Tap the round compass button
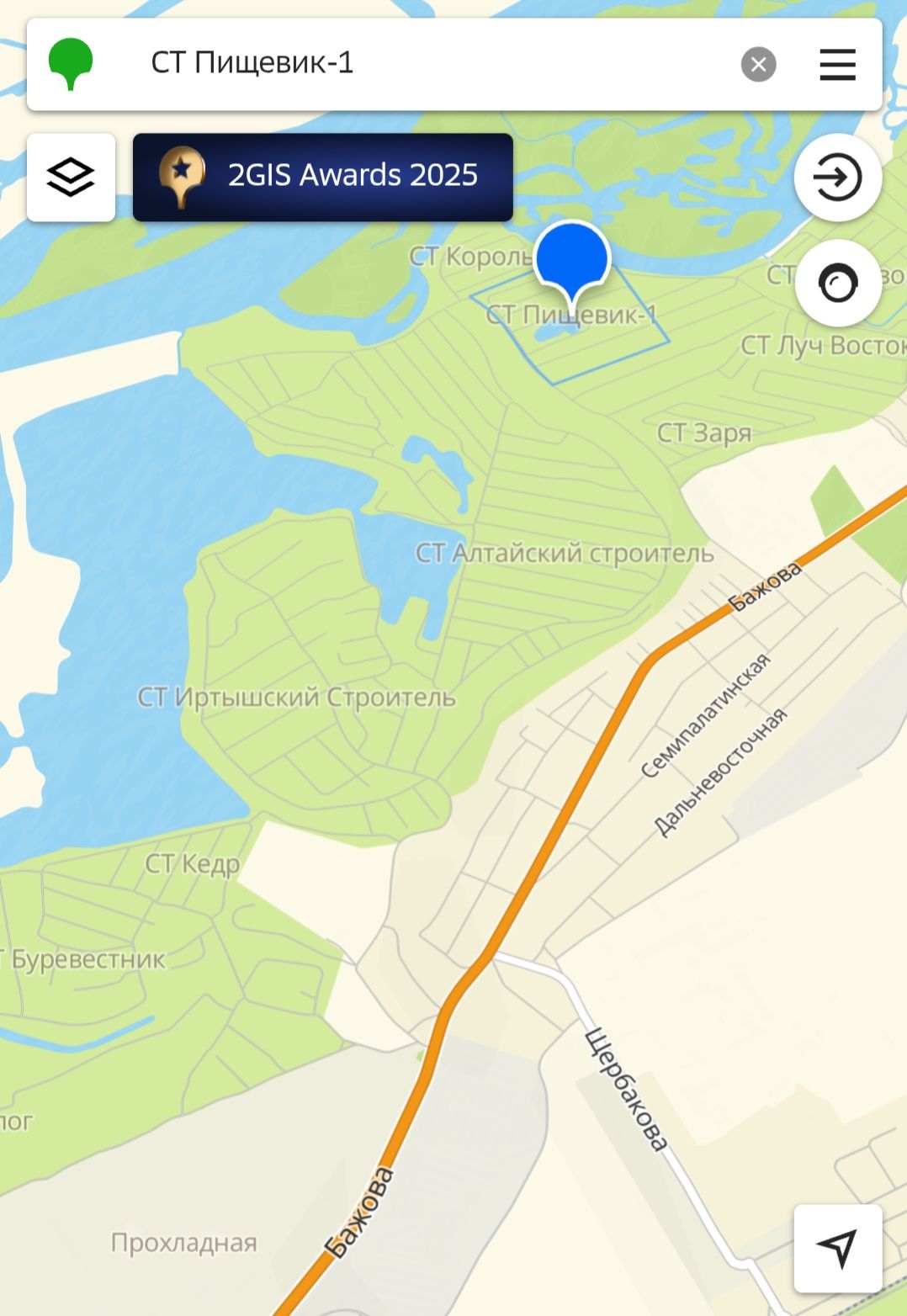Image resolution: width=907 pixels, height=1316 pixels. 837,284
